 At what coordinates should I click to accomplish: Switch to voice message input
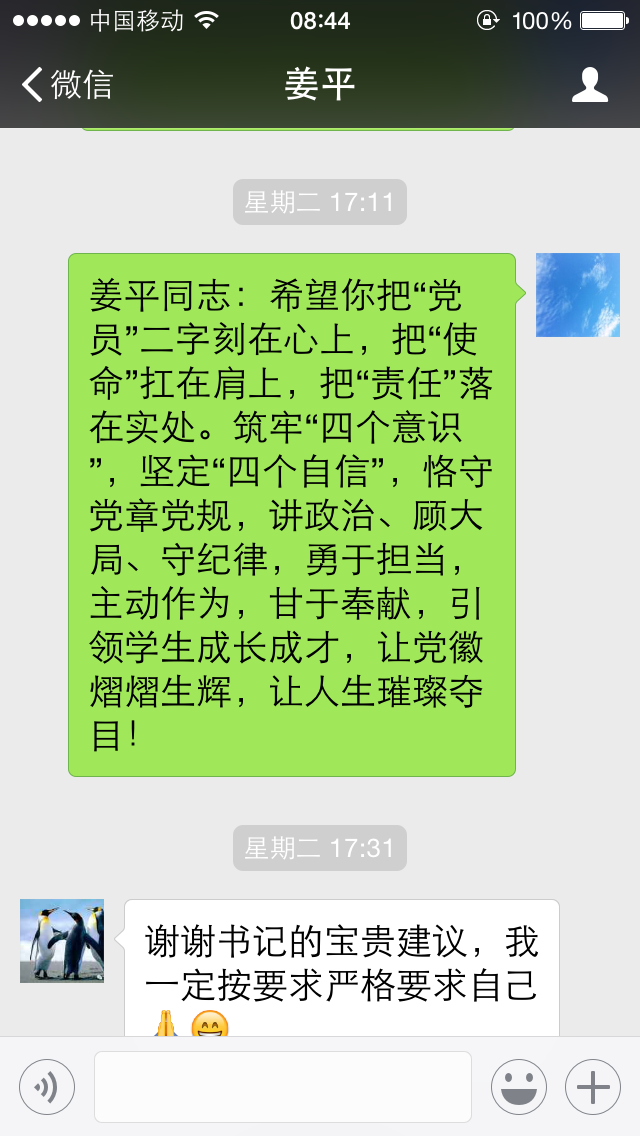(47, 1086)
